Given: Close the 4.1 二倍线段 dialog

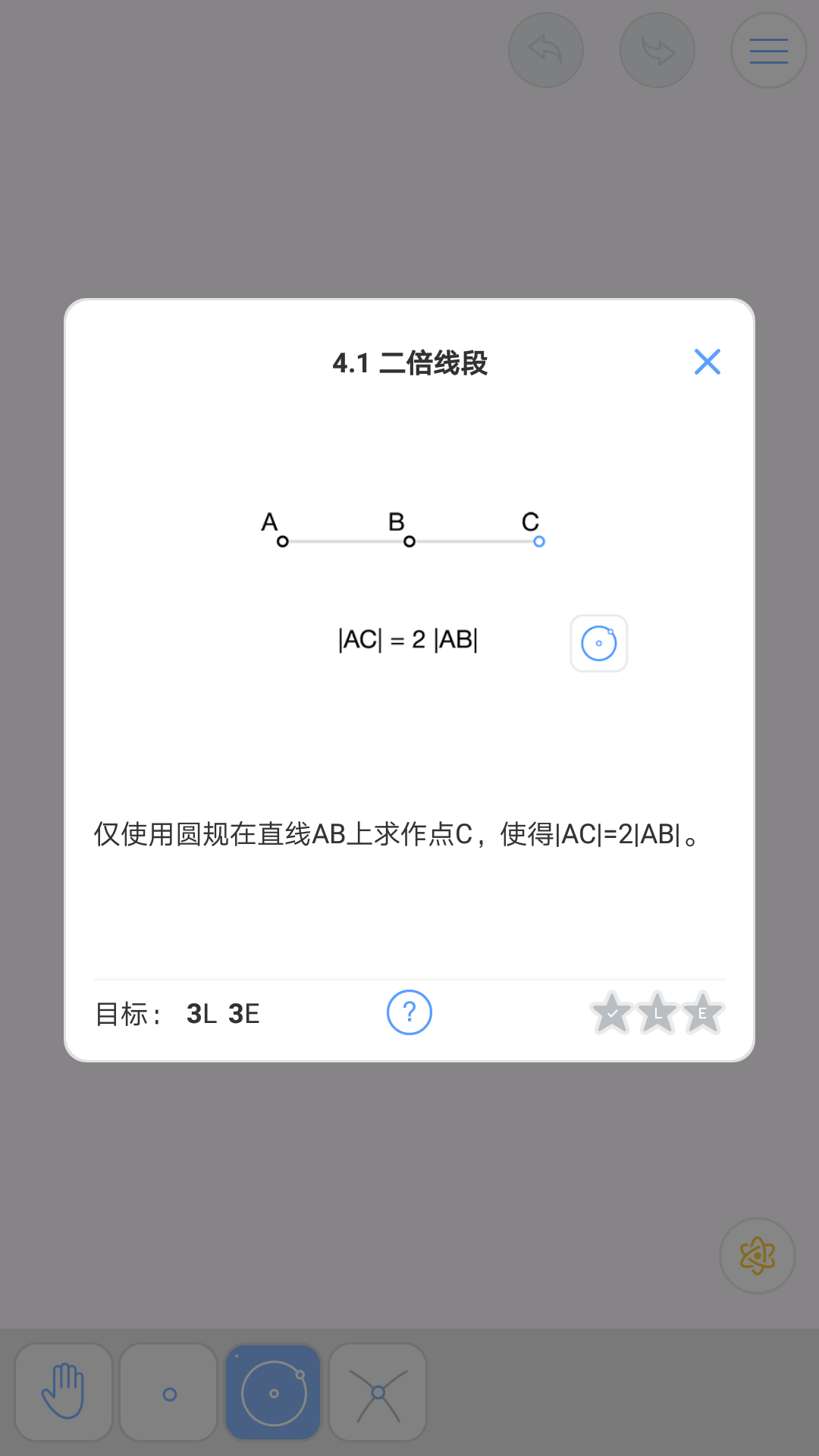Looking at the screenshot, I should [707, 362].
